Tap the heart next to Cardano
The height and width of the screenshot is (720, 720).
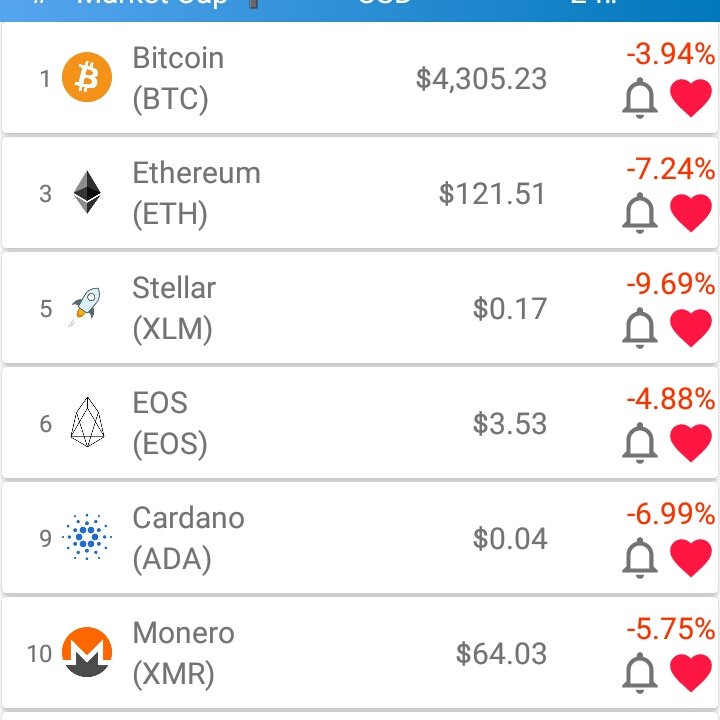[x=691, y=558]
